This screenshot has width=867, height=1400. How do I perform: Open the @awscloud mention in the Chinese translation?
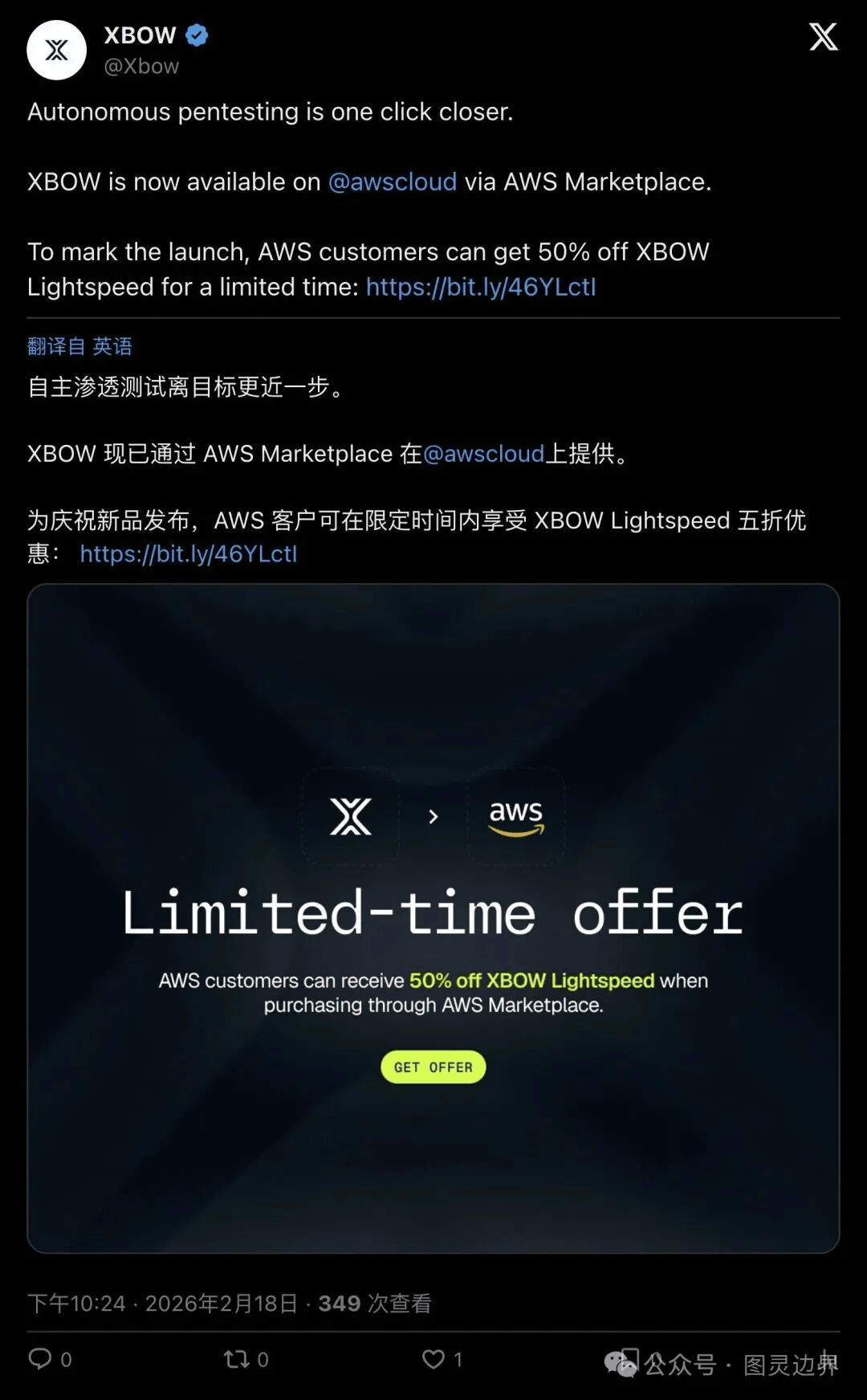[x=483, y=454]
